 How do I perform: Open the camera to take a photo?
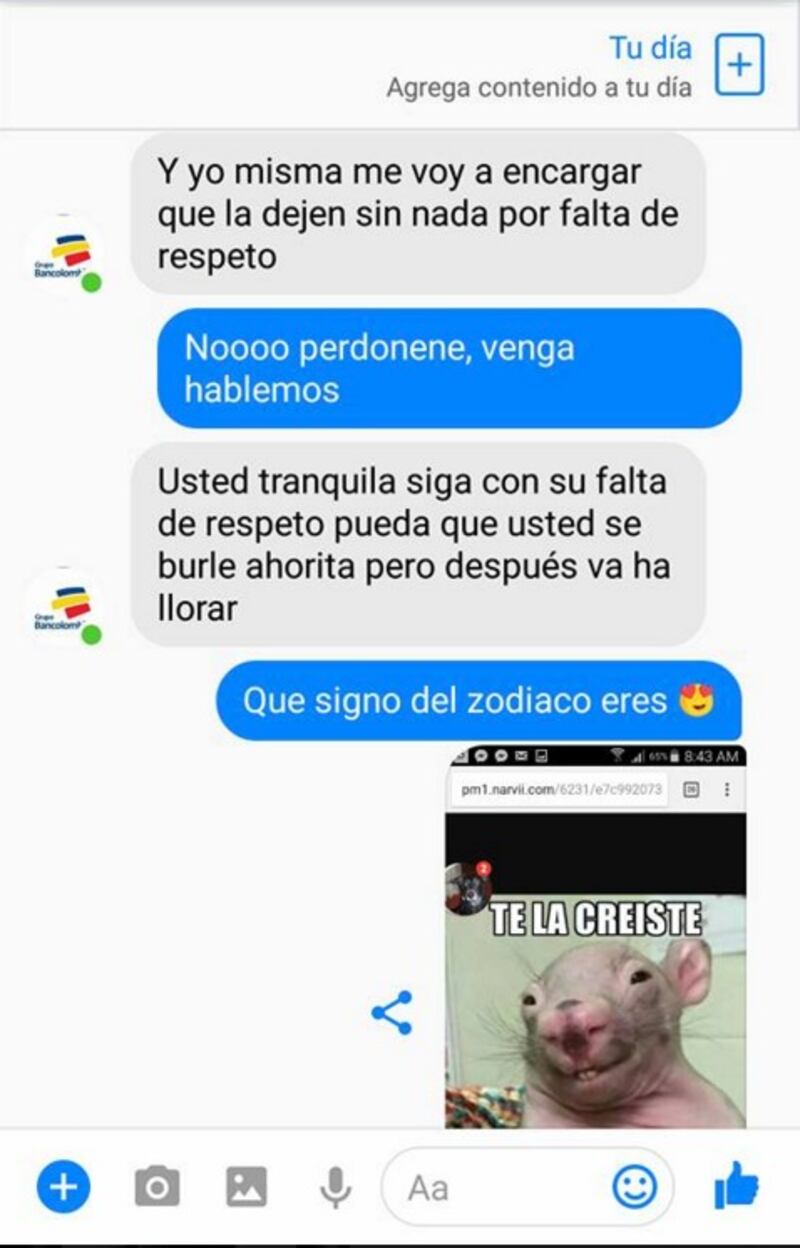pos(157,1187)
